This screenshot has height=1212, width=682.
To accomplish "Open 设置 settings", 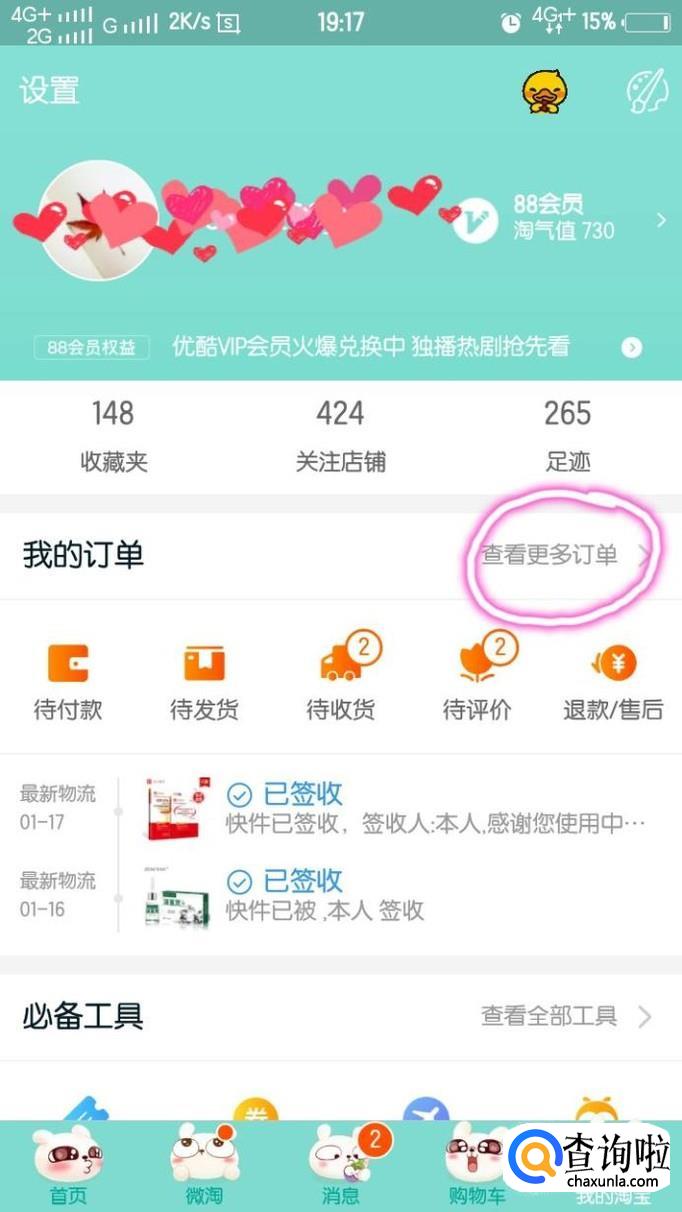I will point(49,91).
